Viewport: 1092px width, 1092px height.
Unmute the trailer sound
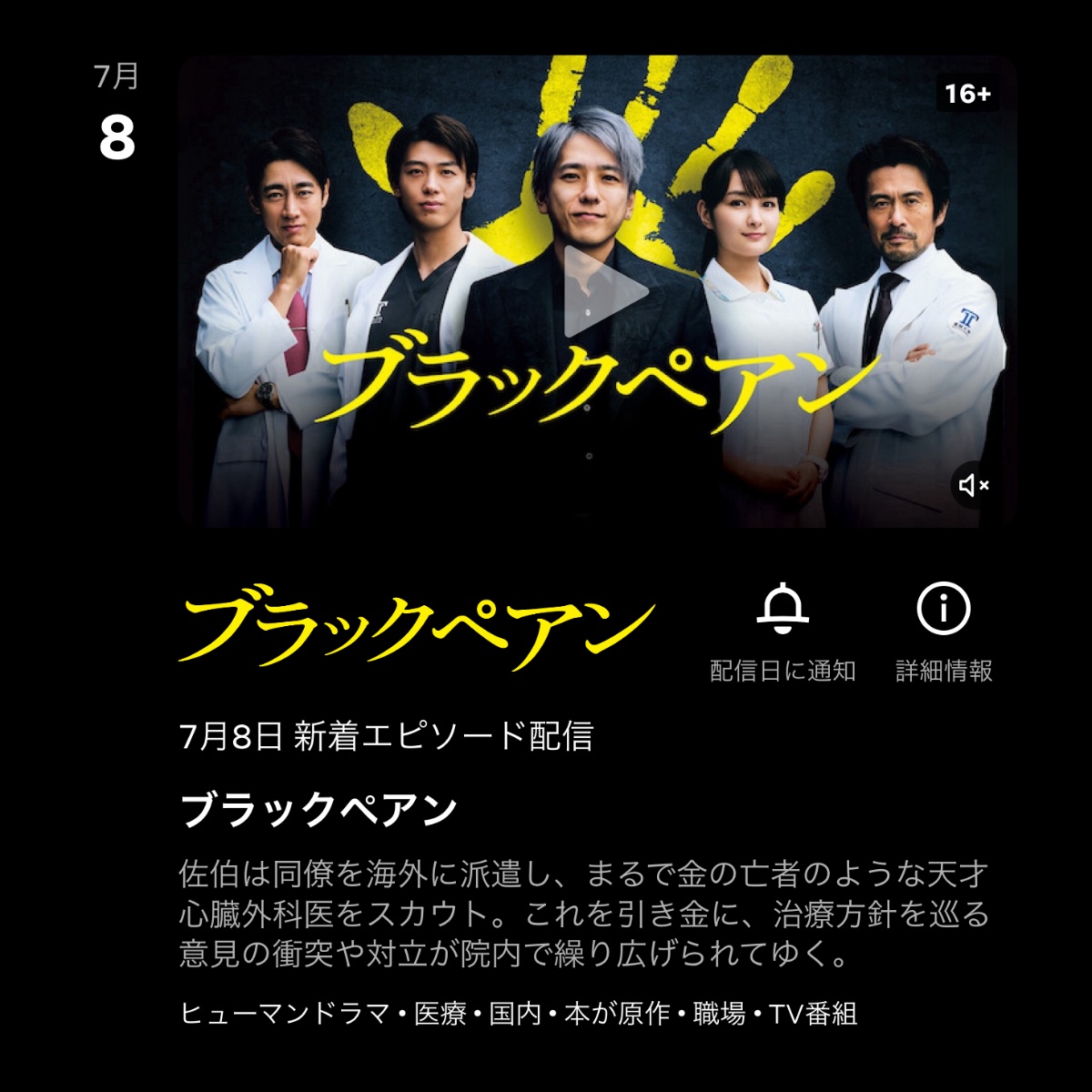tap(975, 485)
